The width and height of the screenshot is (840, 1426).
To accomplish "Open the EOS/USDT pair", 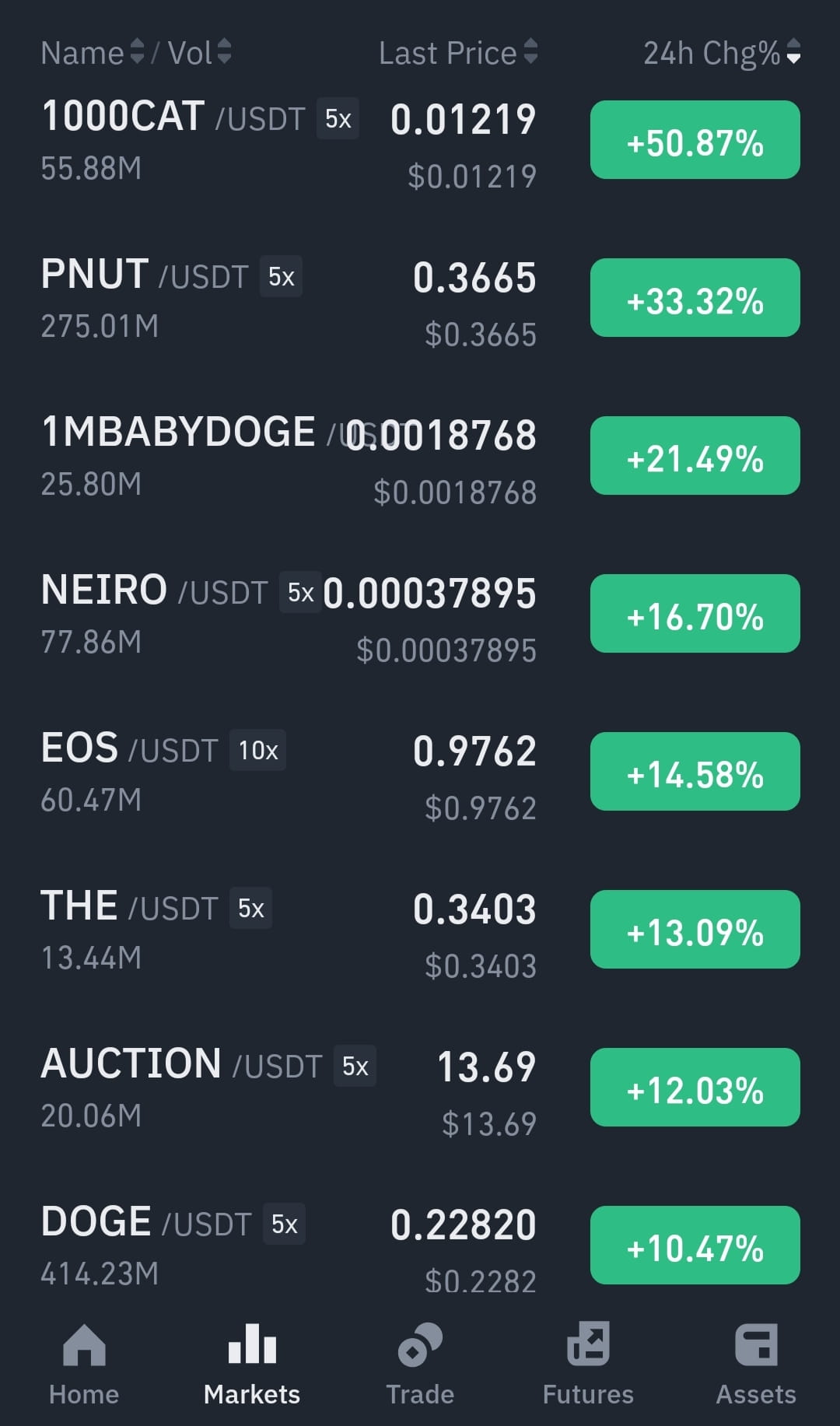I will coord(420,774).
